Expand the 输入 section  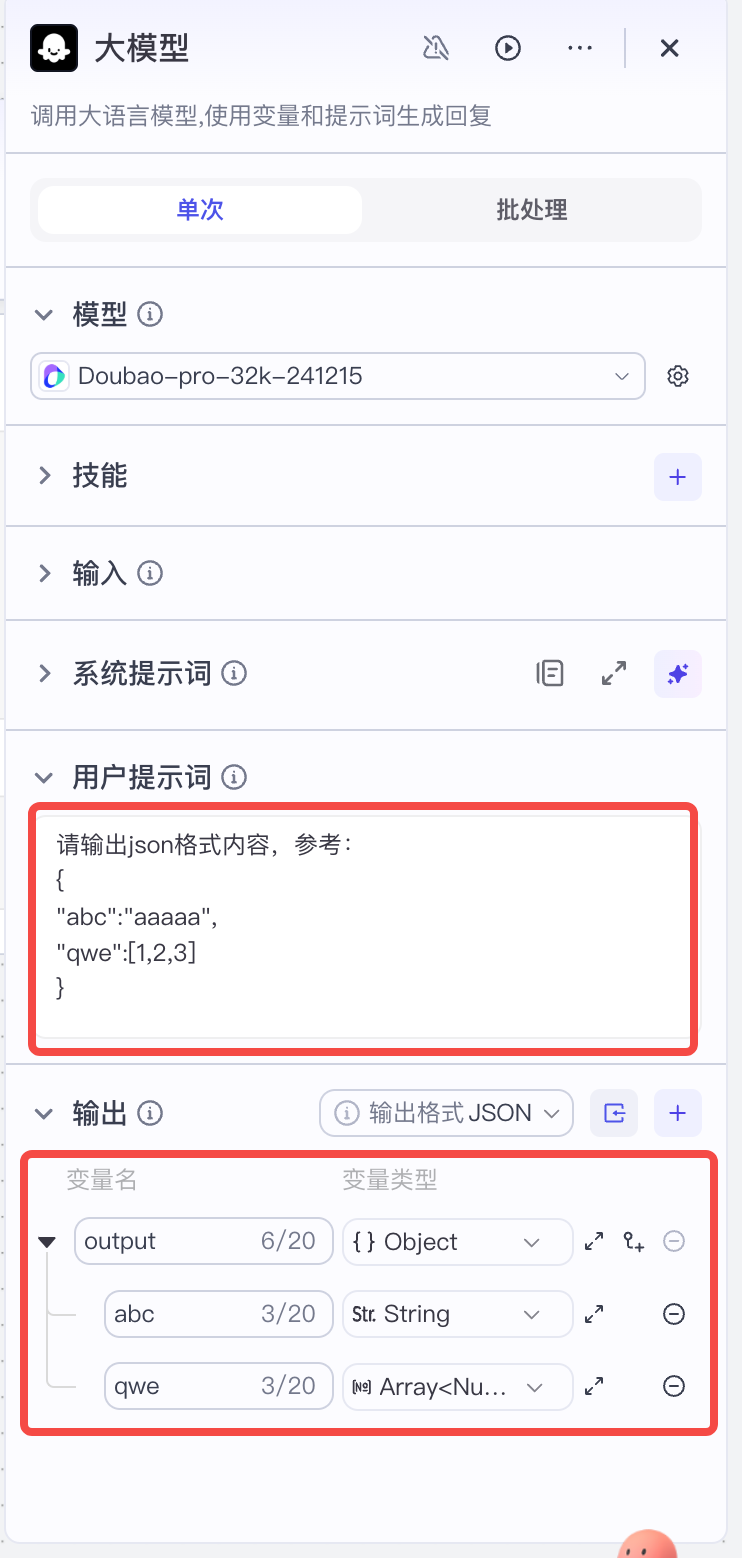(44, 573)
